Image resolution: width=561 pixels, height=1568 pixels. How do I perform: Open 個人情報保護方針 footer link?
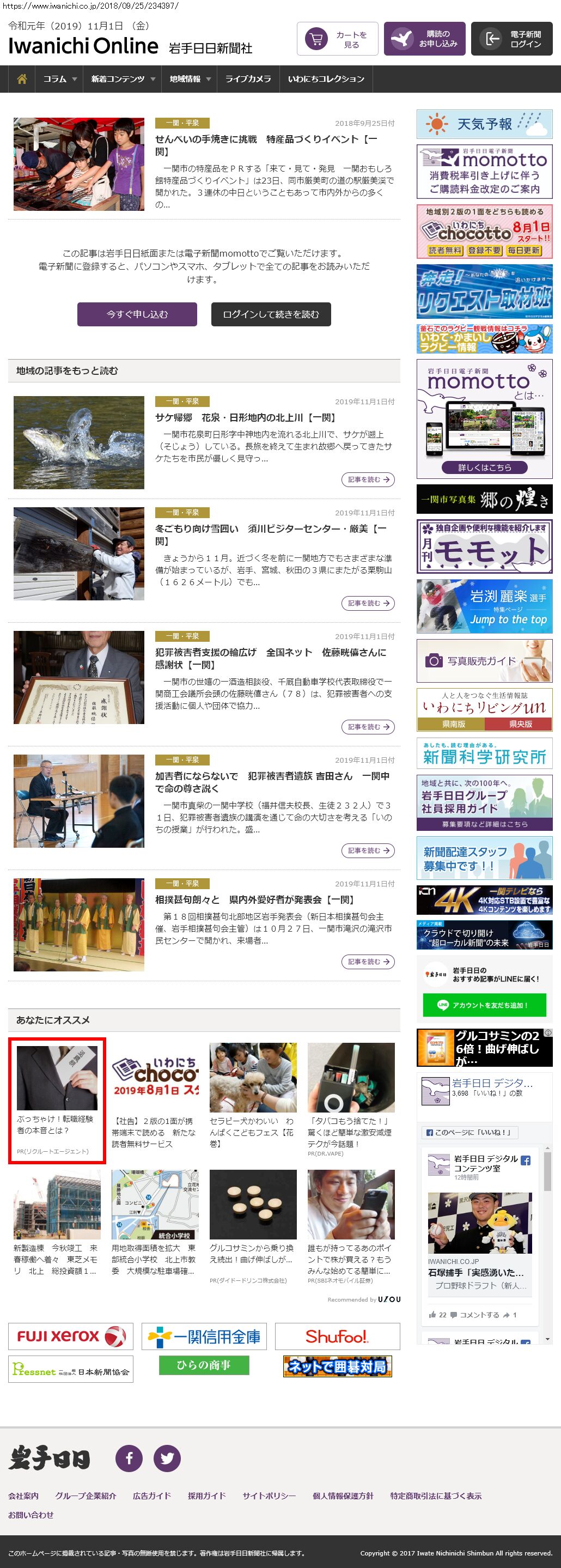tap(343, 1496)
